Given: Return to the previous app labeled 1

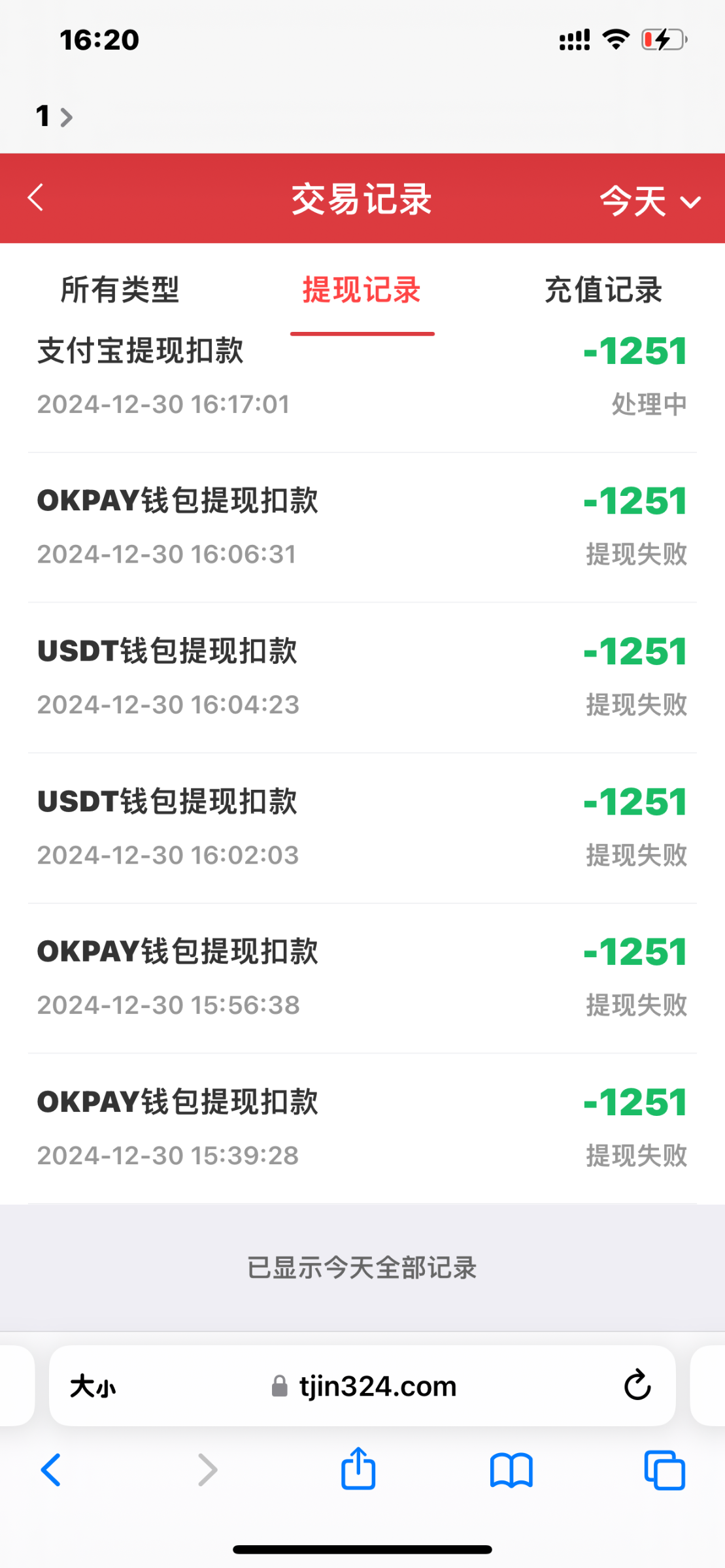Looking at the screenshot, I should 54,116.
